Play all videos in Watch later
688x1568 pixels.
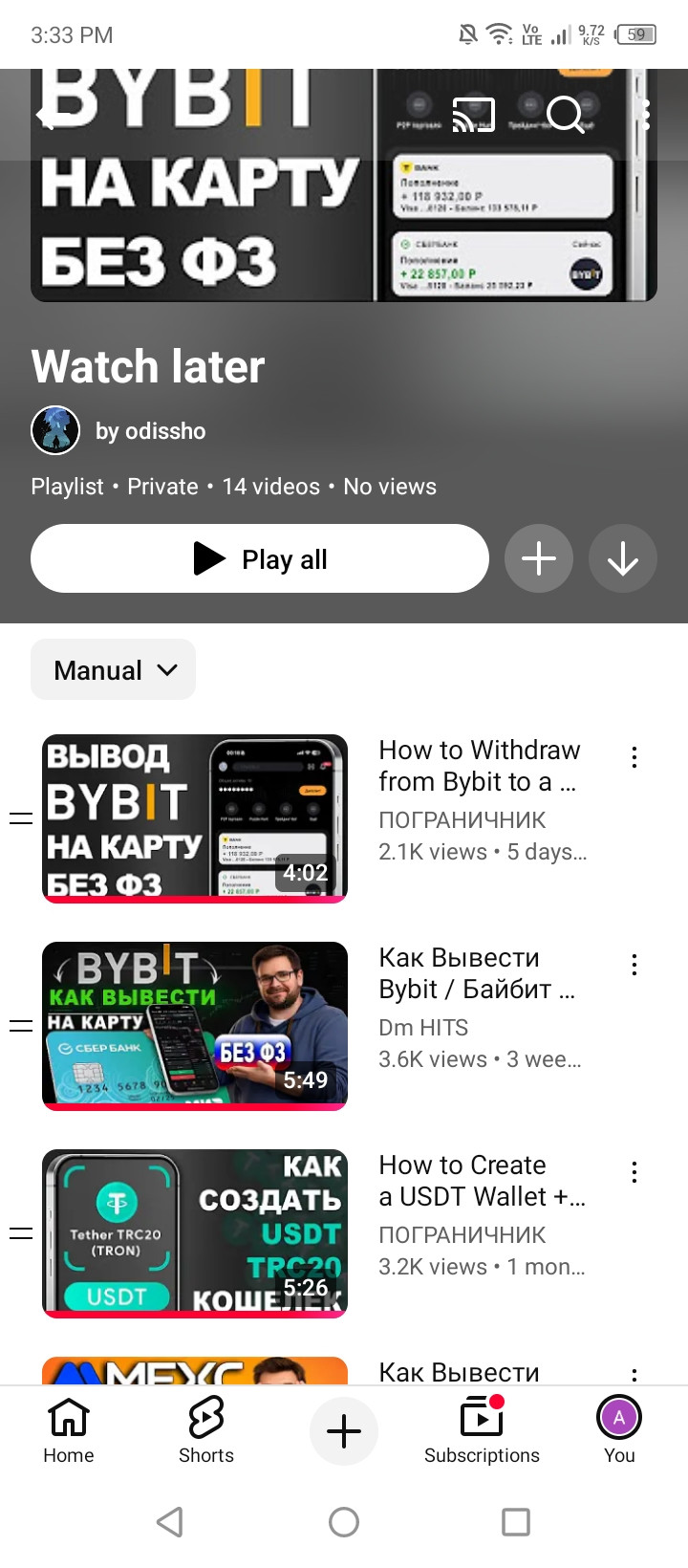tap(260, 558)
